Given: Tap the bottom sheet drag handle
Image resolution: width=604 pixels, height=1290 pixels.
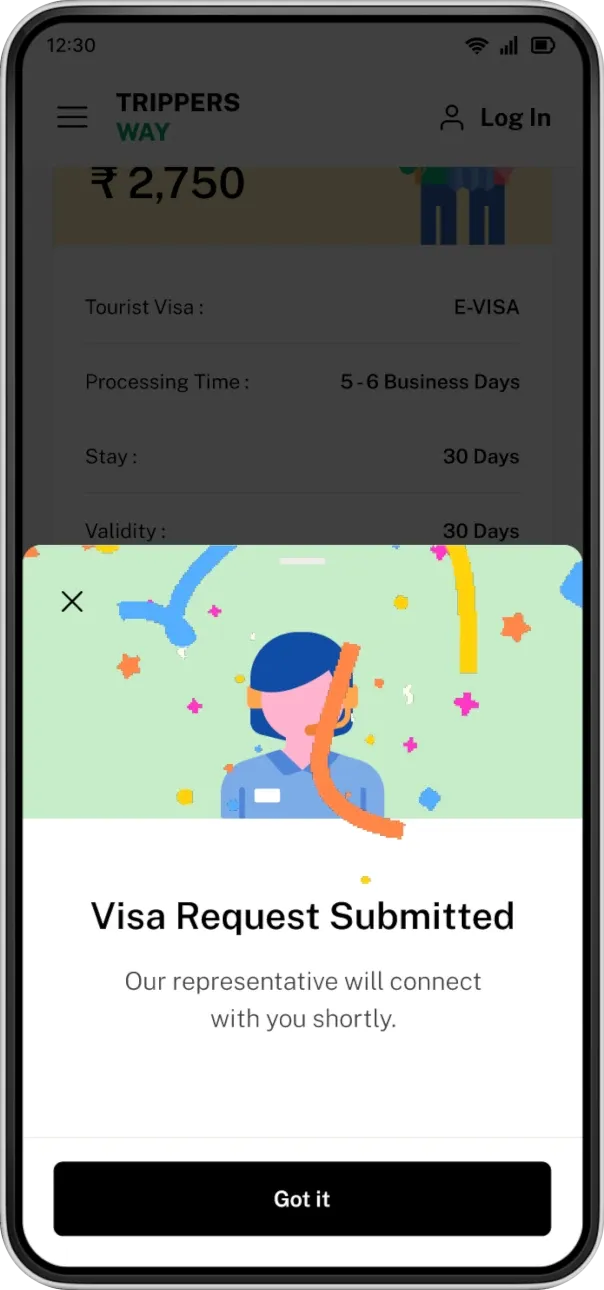Looking at the screenshot, I should [302, 561].
